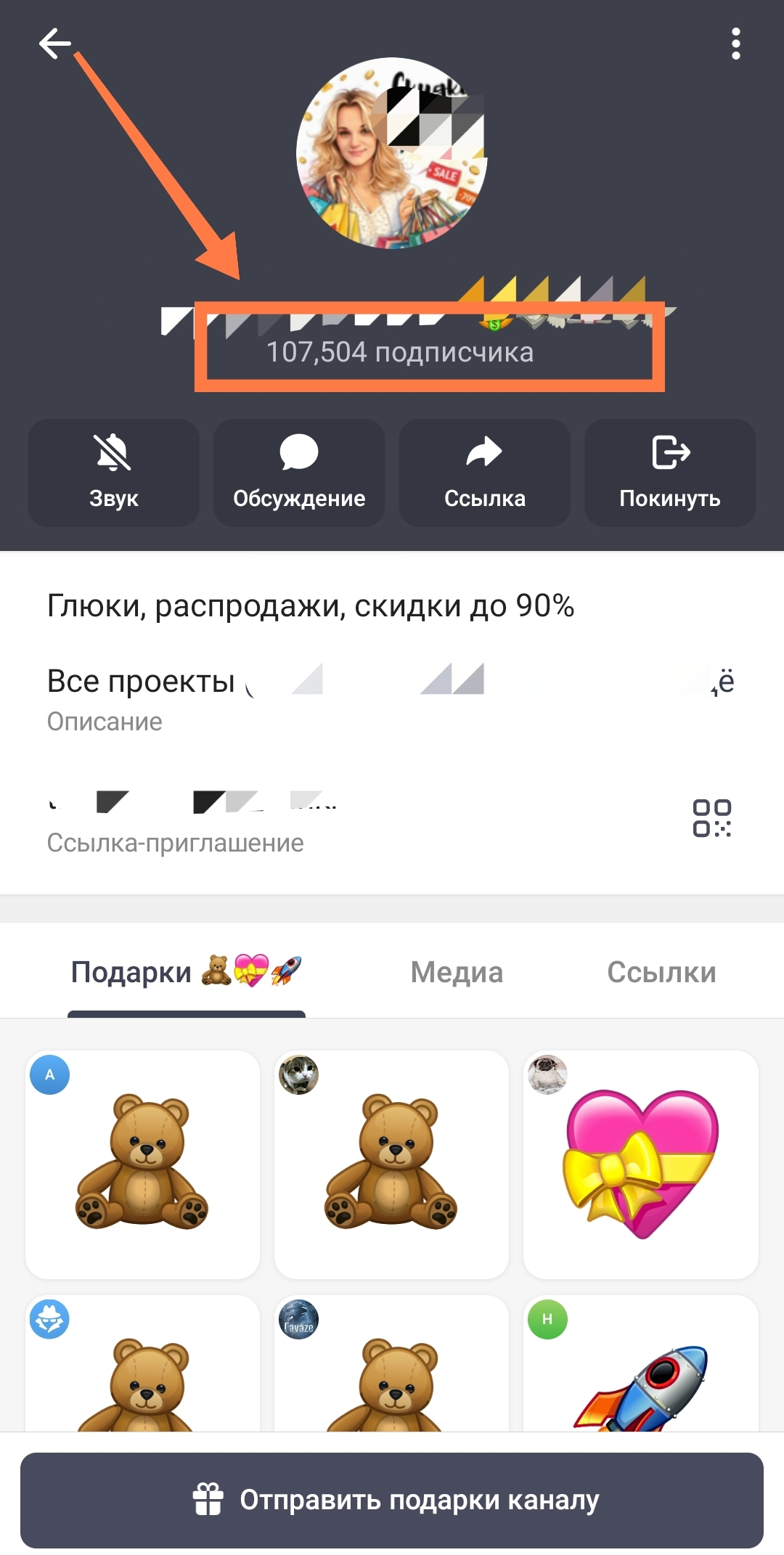This screenshot has width=784, height=1555.
Task: Share the channel using the Ссылка arrow icon
Action: pos(484,450)
